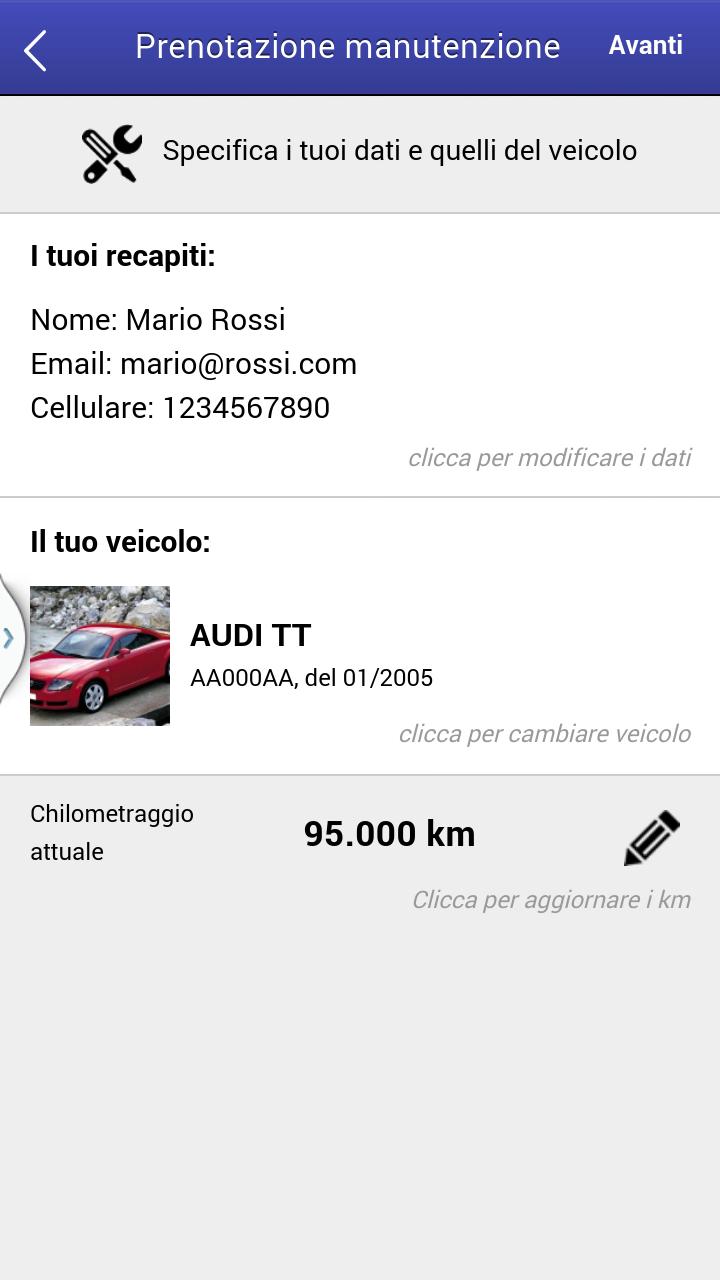The width and height of the screenshot is (720, 1280).
Task: Open the side drawer handle
Action: pyautogui.click(x=10, y=638)
